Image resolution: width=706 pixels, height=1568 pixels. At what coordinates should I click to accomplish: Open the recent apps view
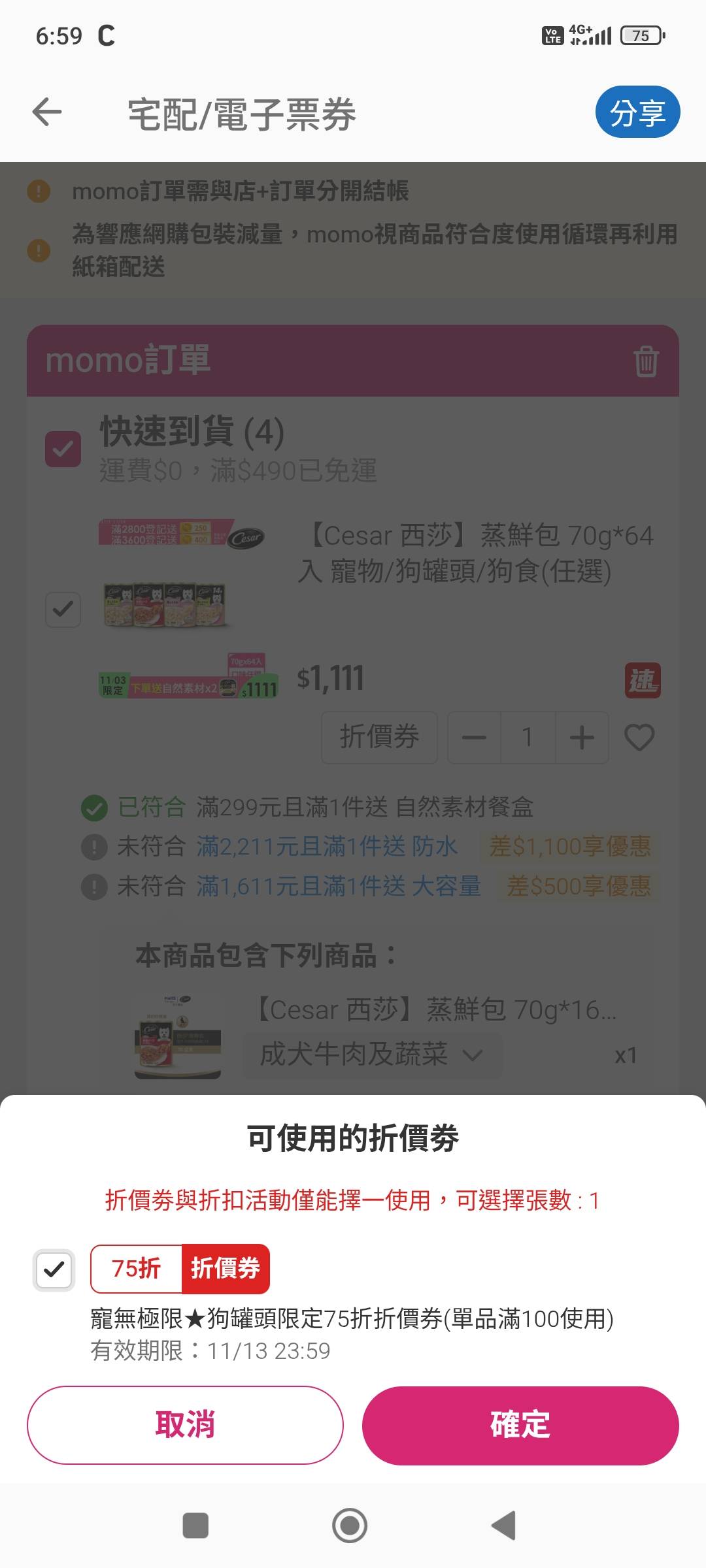point(195,1526)
